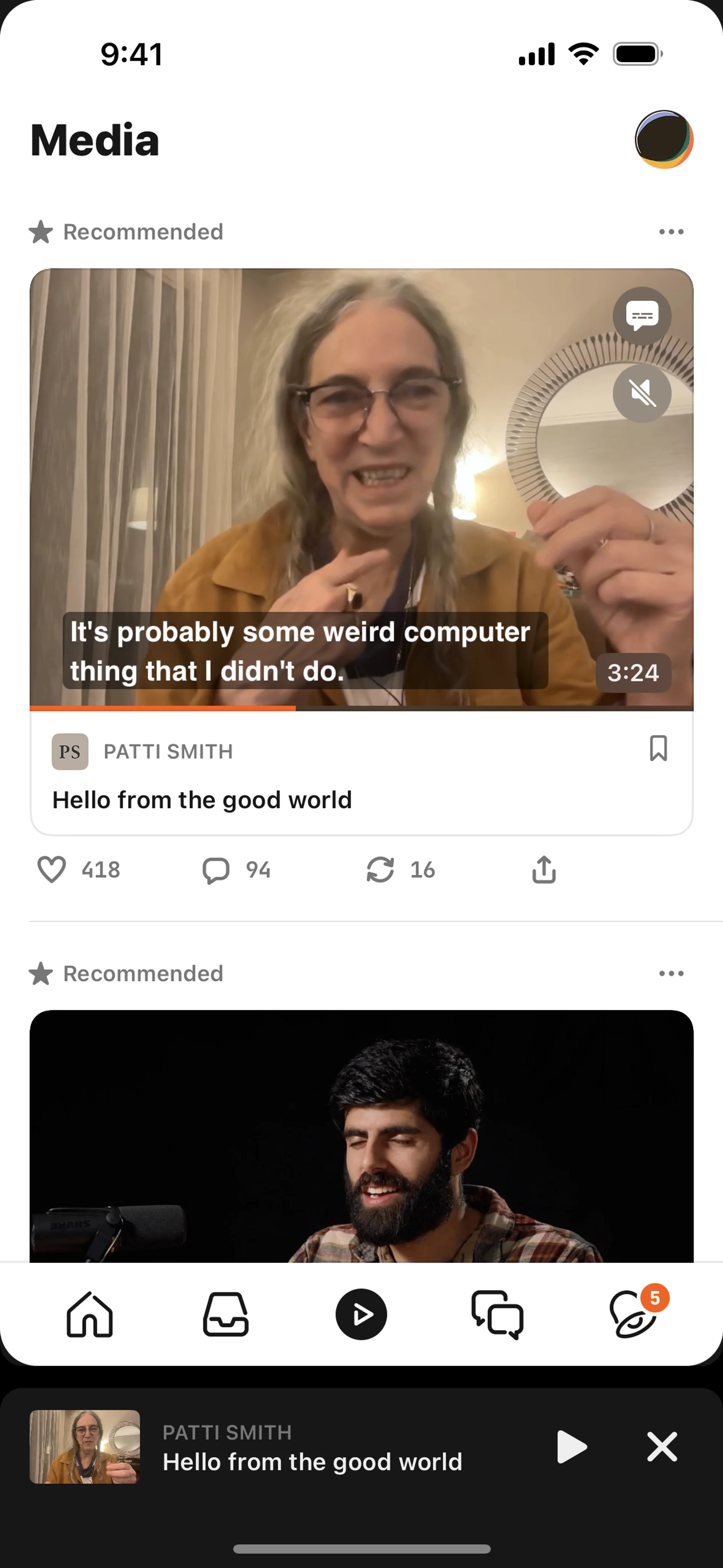The height and width of the screenshot is (1568, 723).
Task: Switch to the Inbox tab
Action: (225, 1314)
